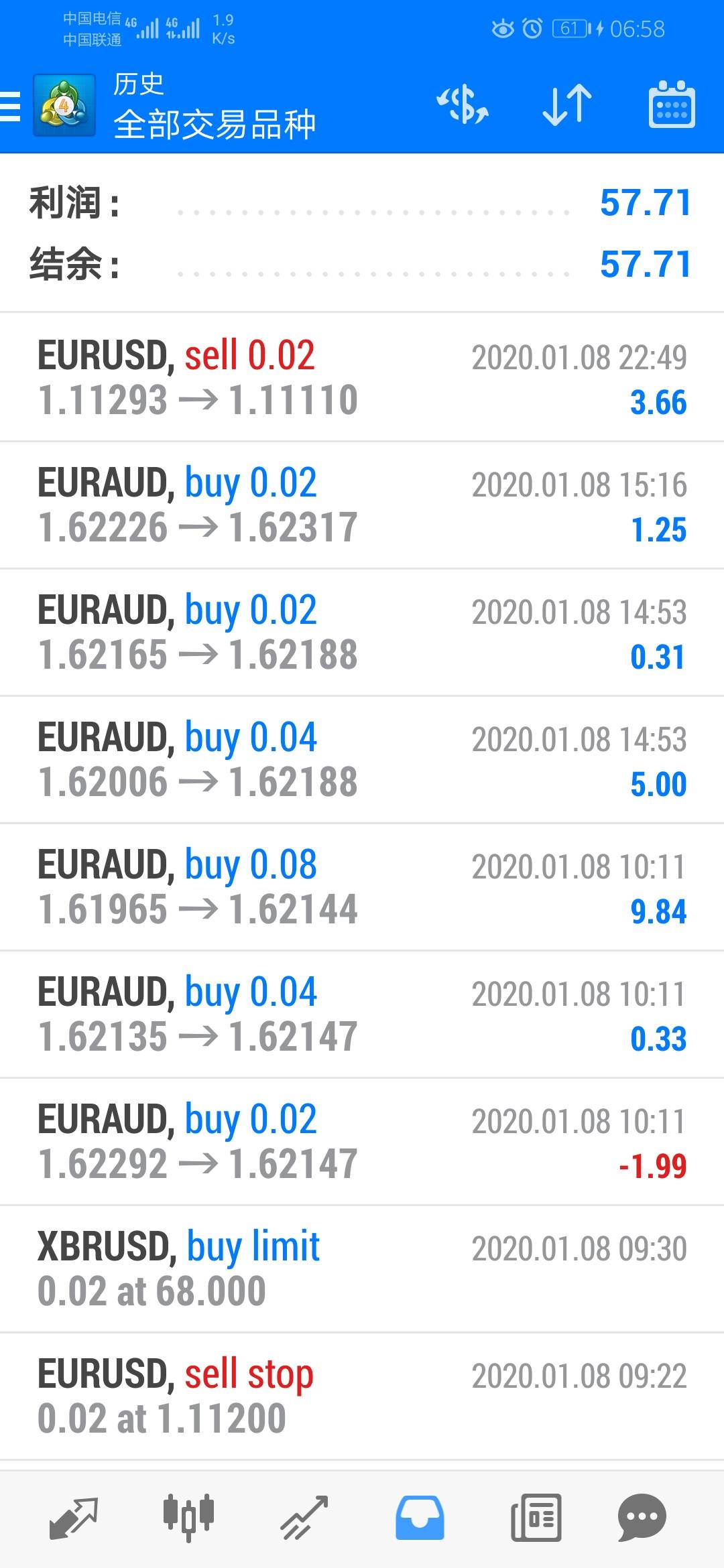Screen dimensions: 724x1568
Task: Open the EURAUD buy trade with 0.33 profit
Action: (362, 1014)
